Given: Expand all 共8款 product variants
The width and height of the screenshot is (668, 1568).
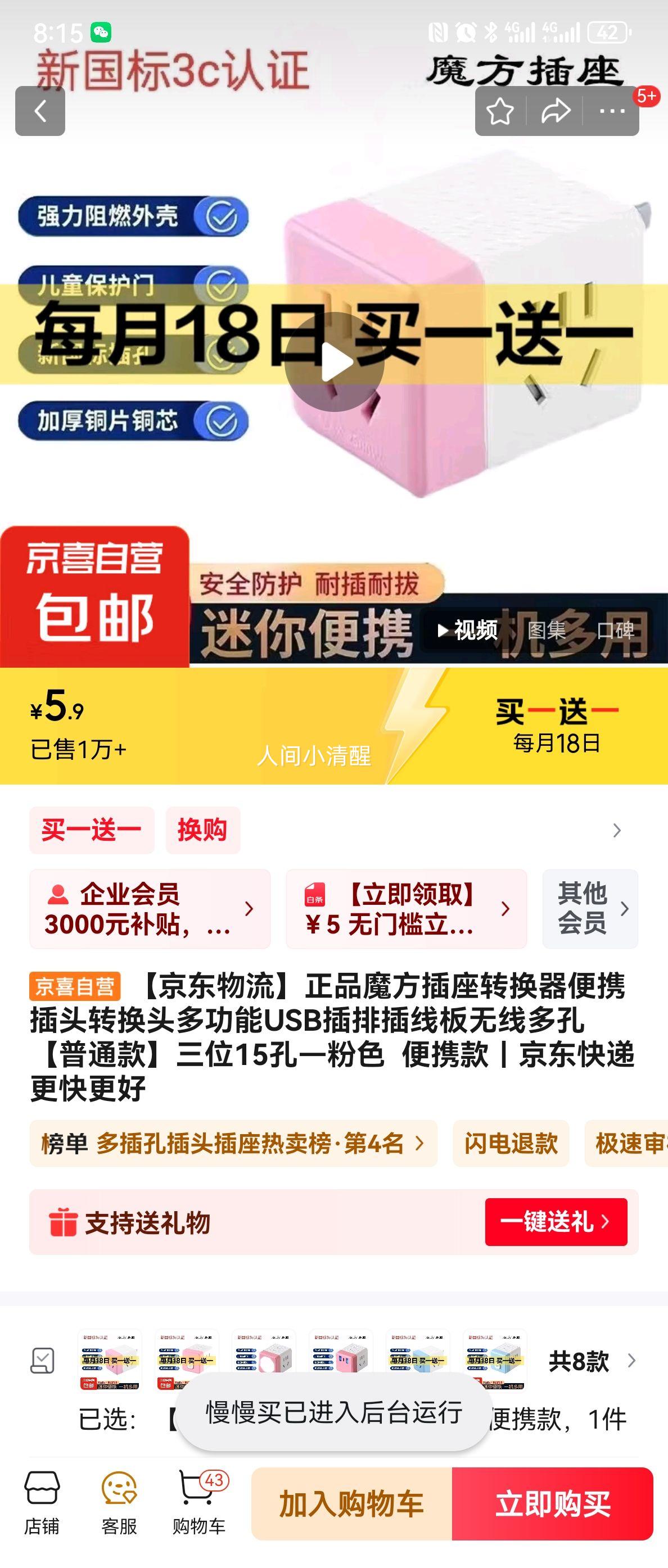Looking at the screenshot, I should [592, 1361].
